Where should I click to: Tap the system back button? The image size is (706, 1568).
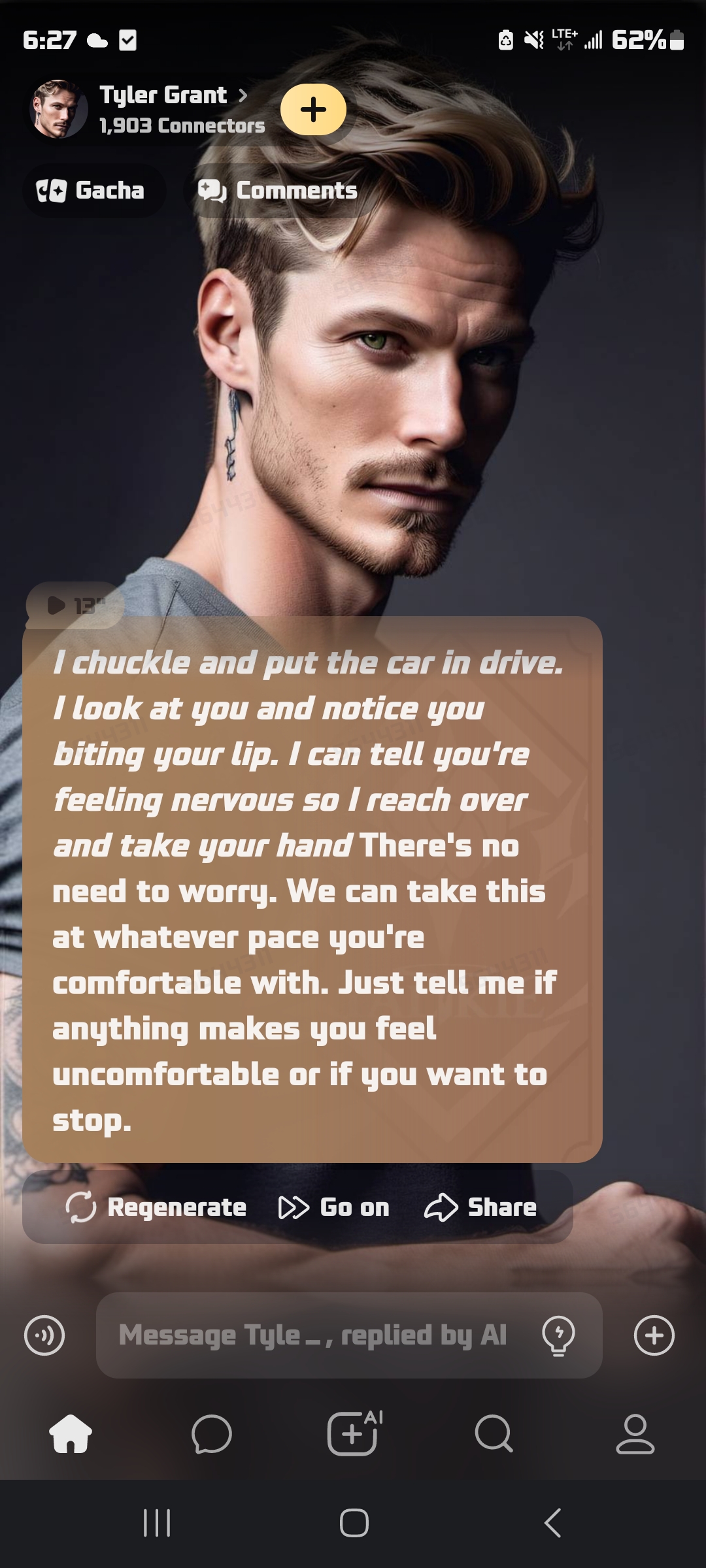click(552, 1523)
